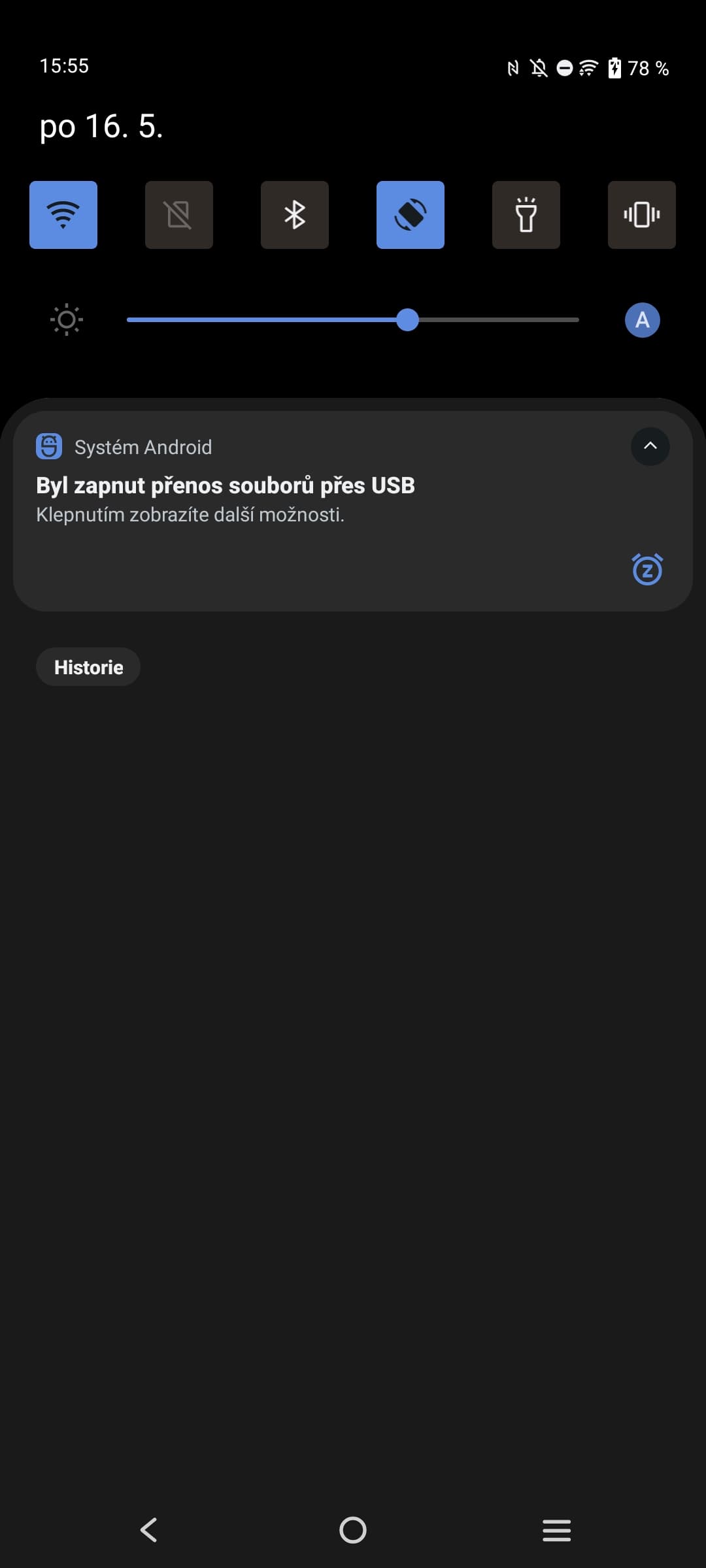Turn on Bluetooth
Image resolution: width=706 pixels, height=1568 pixels.
(x=295, y=215)
